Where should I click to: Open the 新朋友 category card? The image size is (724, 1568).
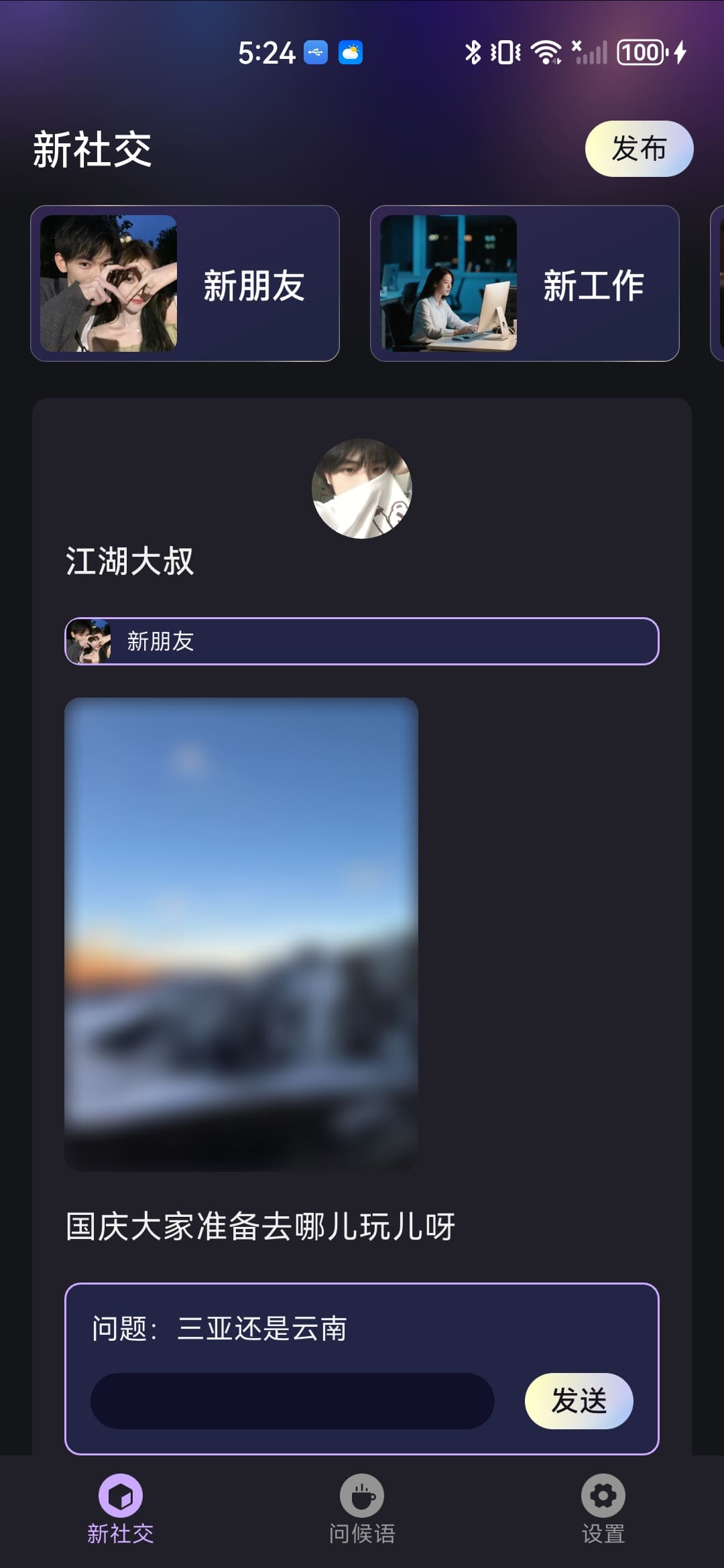pos(185,283)
